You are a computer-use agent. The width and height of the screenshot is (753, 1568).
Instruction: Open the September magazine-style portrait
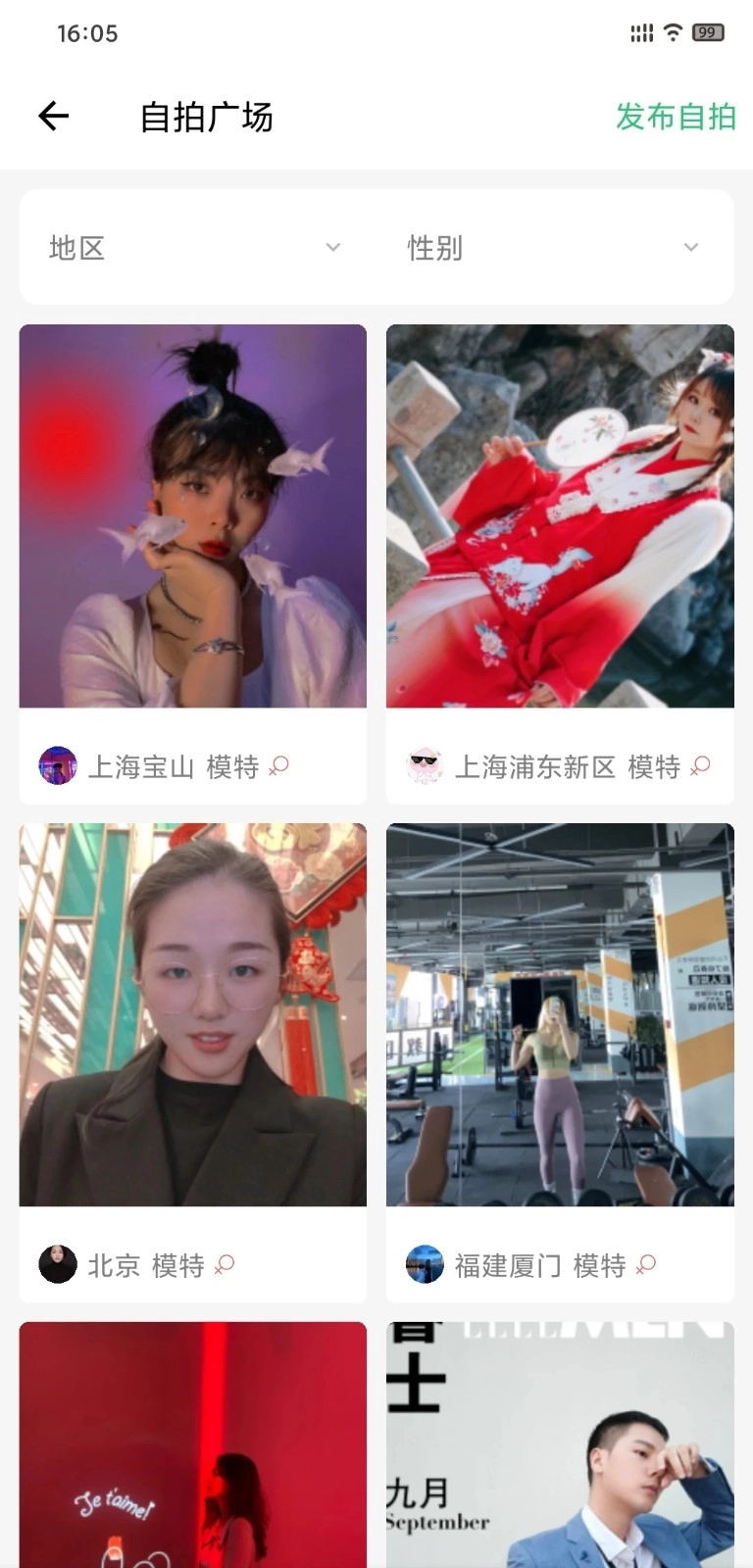pyautogui.click(x=559, y=1441)
